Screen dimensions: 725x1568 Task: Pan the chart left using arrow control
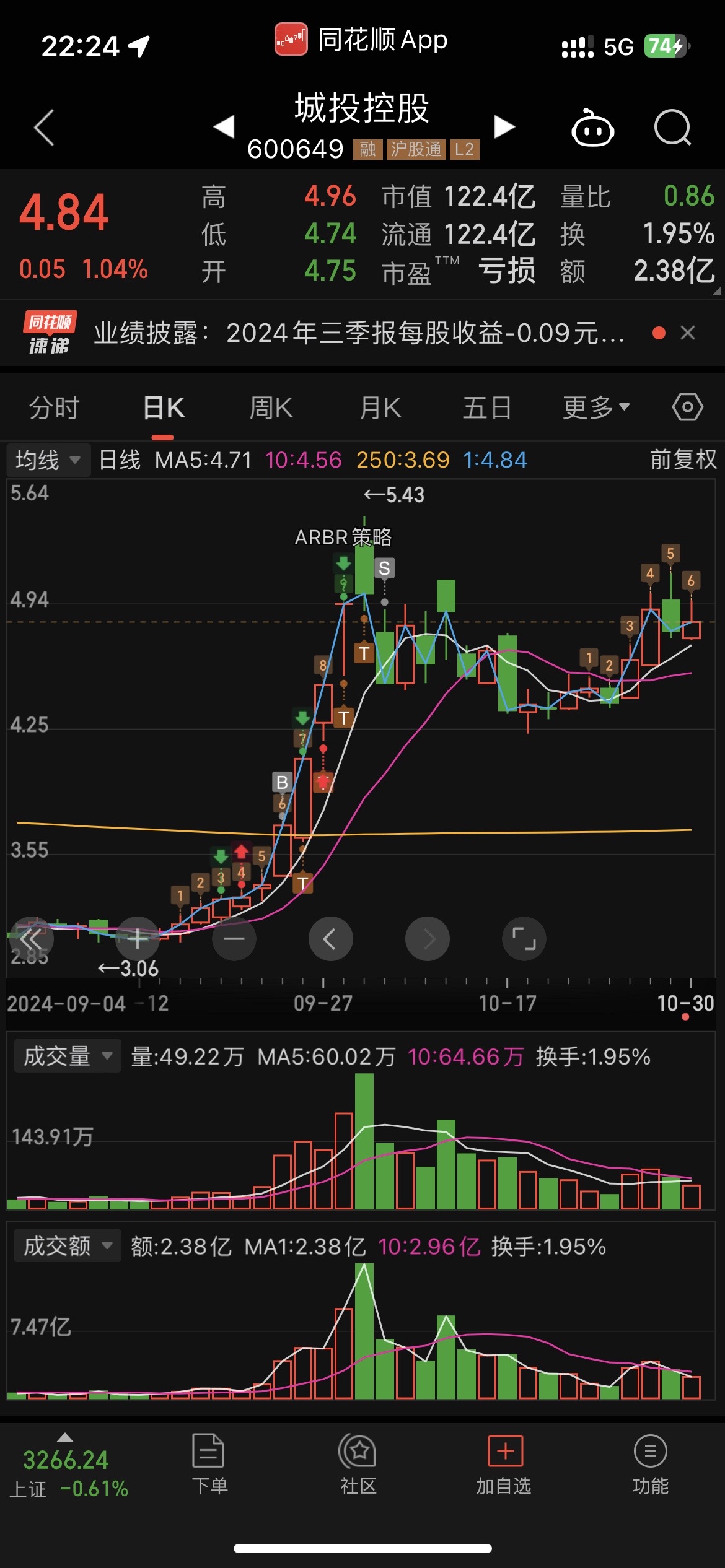330,939
